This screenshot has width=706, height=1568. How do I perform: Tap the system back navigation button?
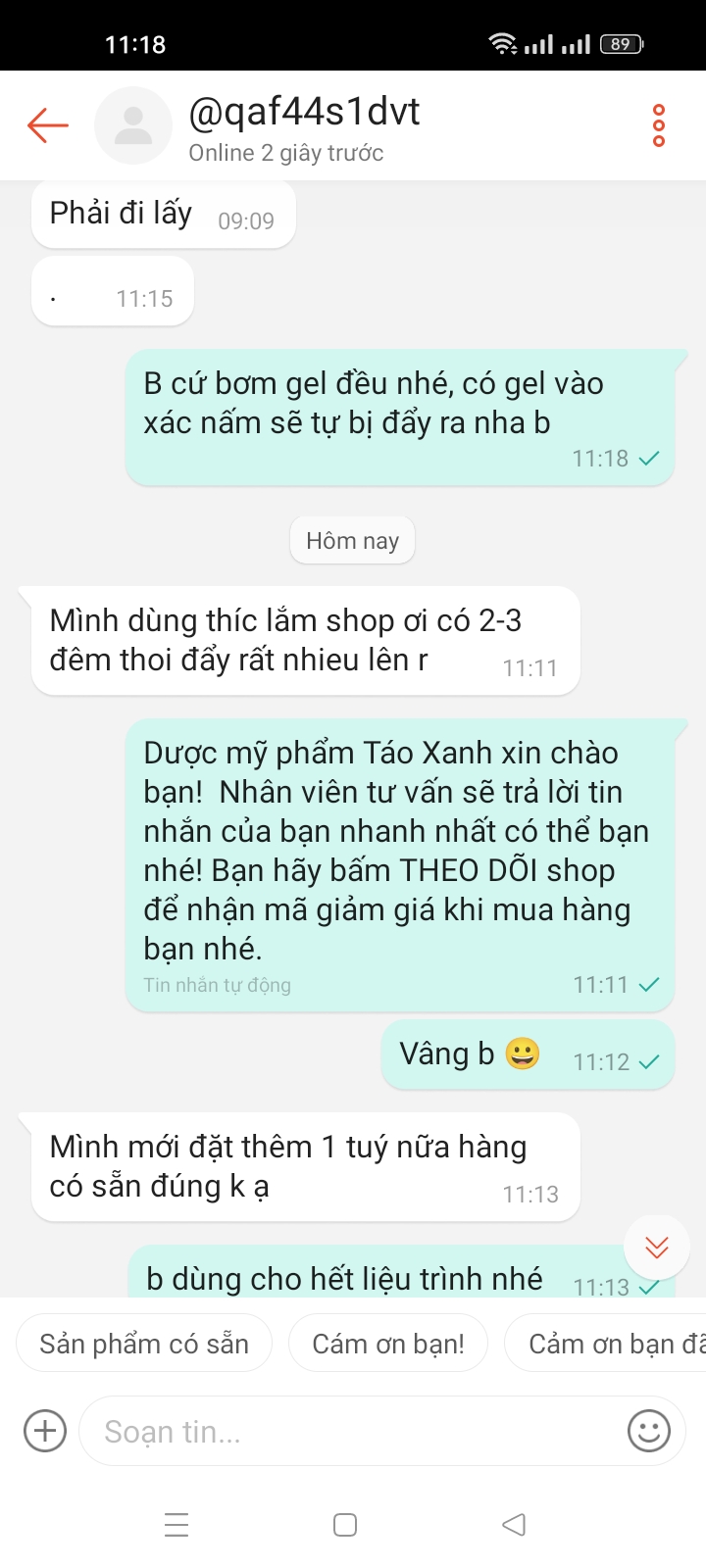[x=514, y=1525]
